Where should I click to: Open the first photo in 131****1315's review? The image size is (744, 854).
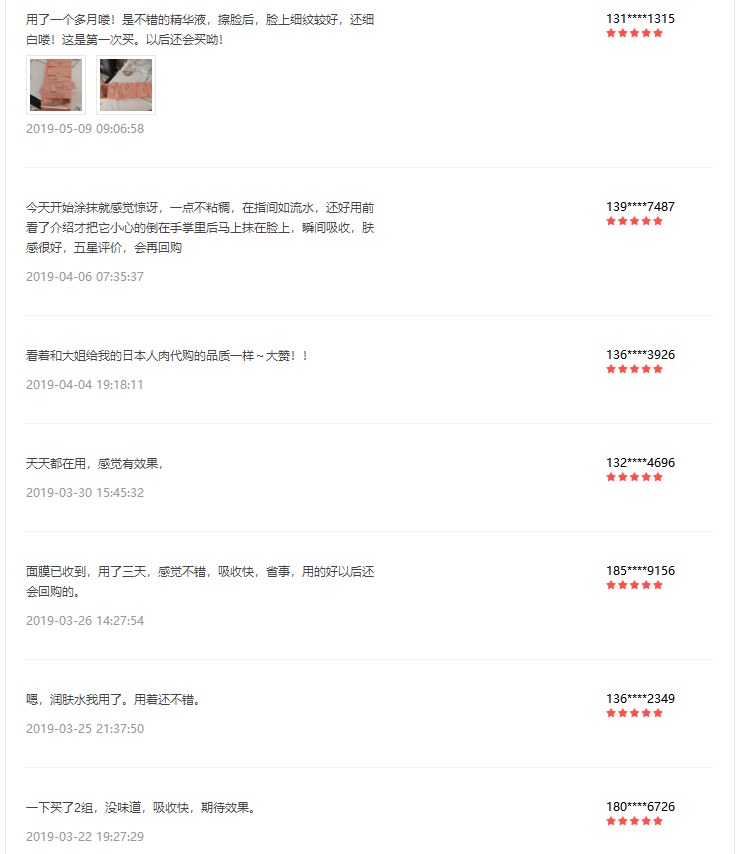coord(55,85)
